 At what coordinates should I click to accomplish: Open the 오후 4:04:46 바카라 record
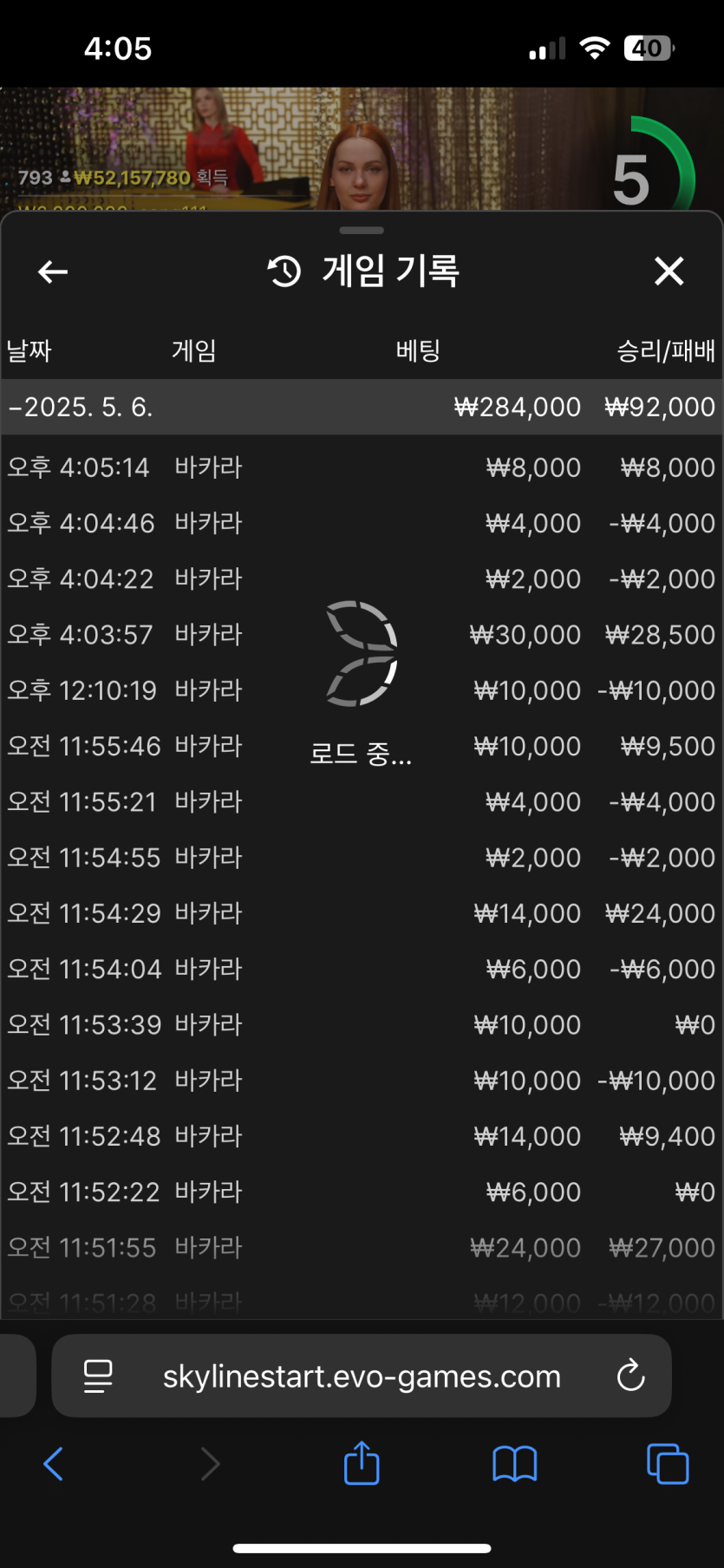pos(362,523)
